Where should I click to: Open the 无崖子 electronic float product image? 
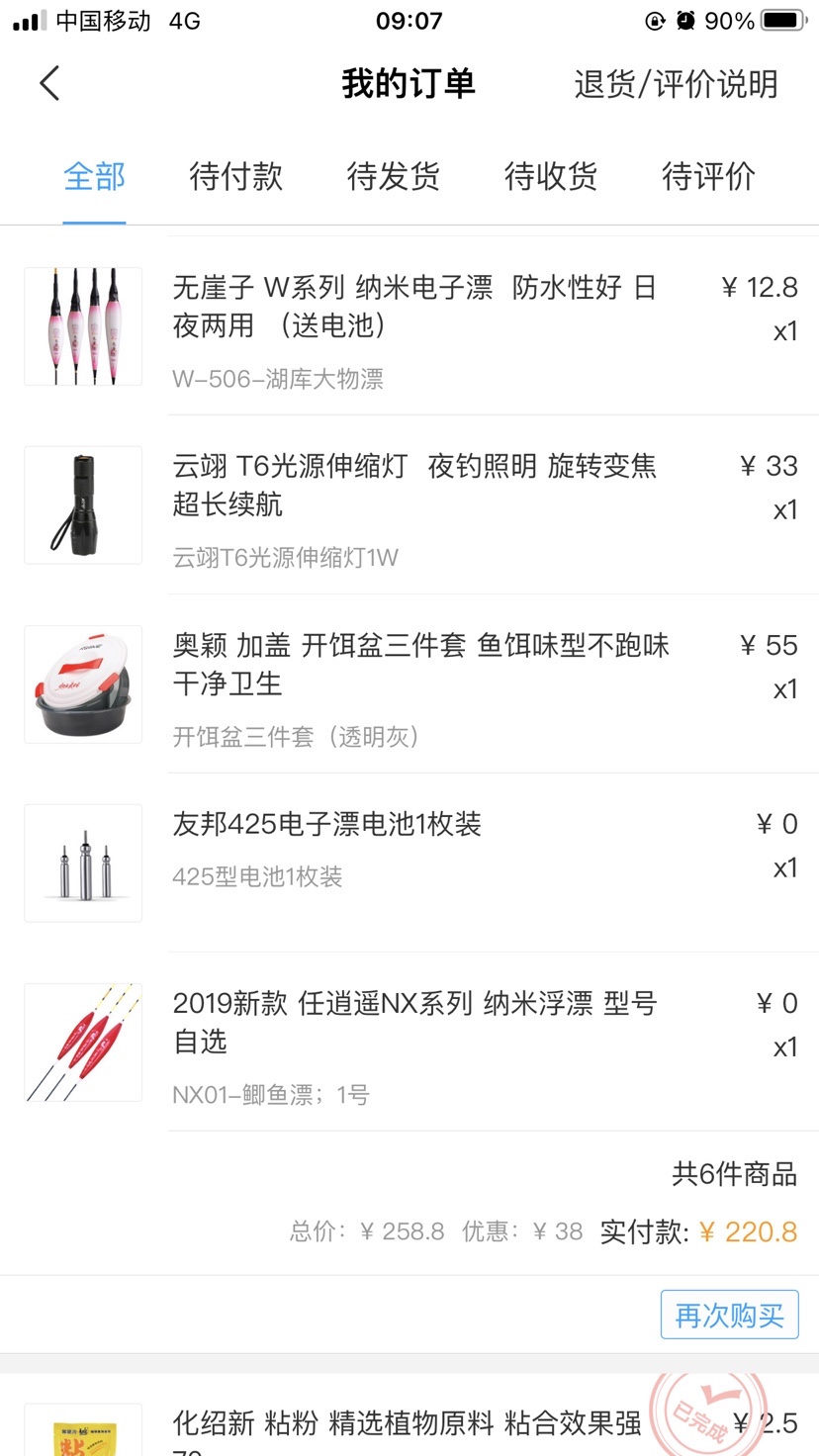(82, 325)
